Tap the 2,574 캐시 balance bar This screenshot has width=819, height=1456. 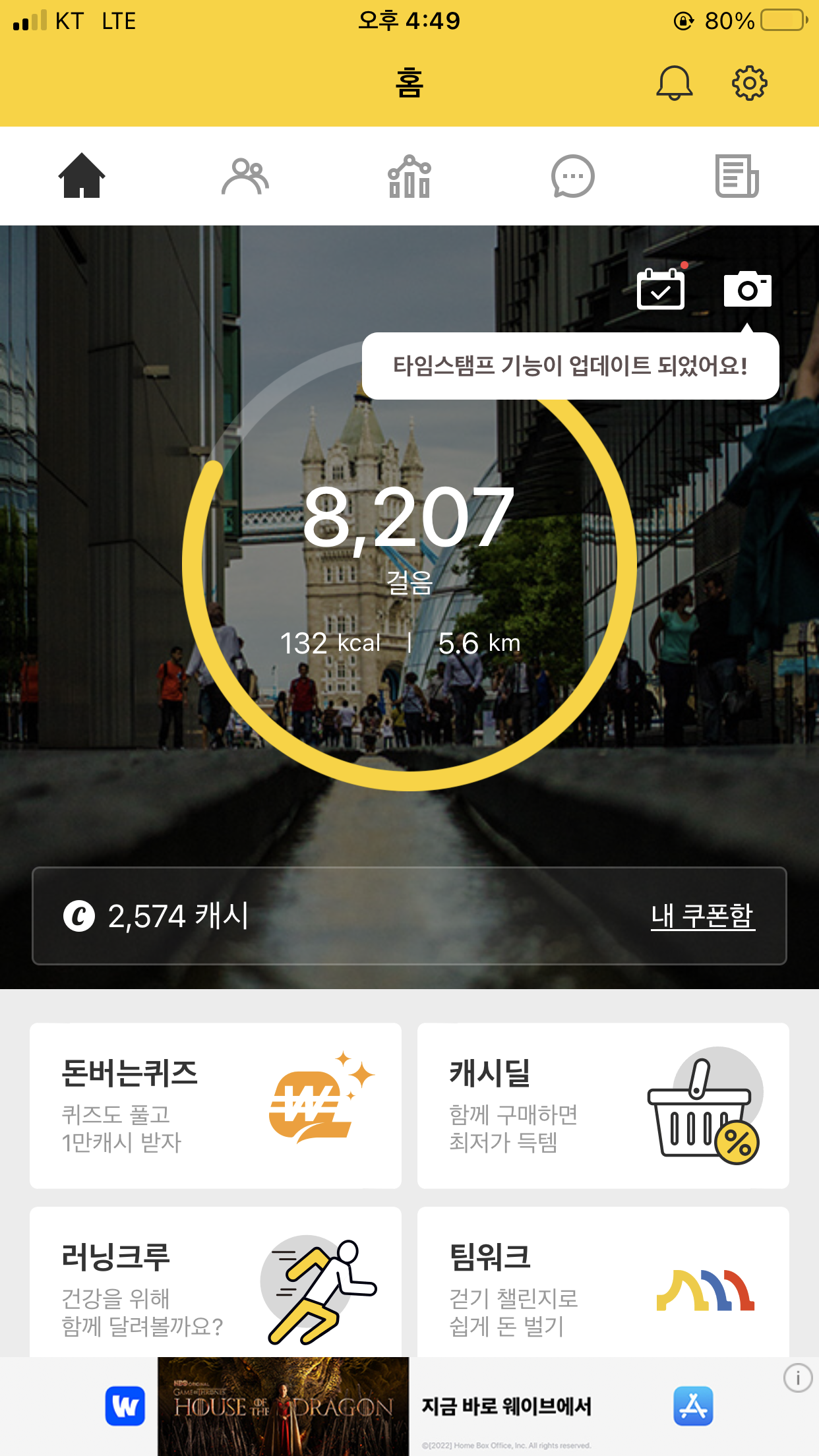(x=330, y=916)
